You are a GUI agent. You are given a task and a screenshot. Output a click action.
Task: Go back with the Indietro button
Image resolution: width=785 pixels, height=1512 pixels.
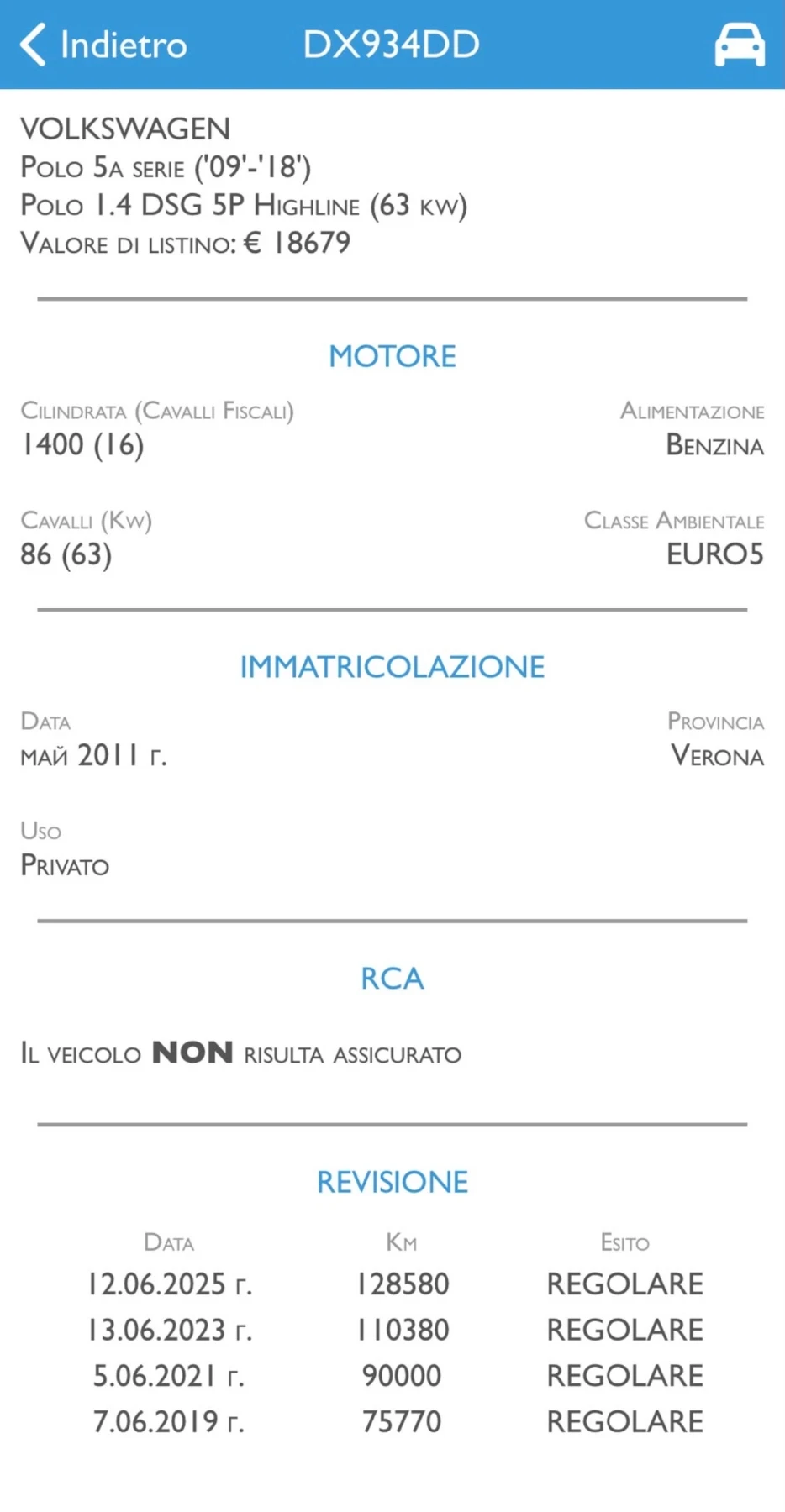pos(103,45)
